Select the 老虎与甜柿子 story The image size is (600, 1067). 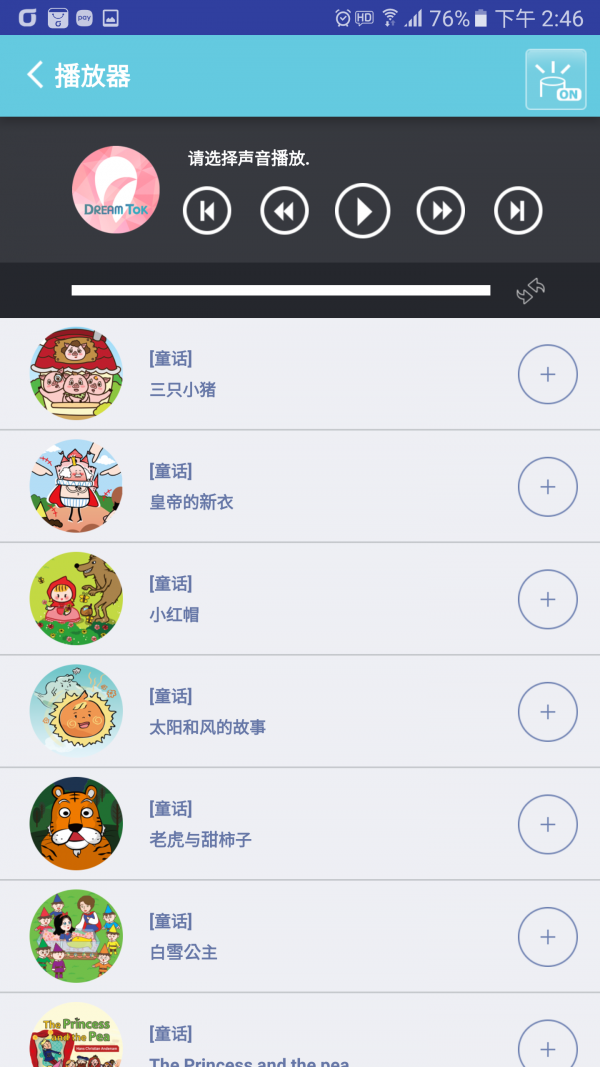point(200,839)
